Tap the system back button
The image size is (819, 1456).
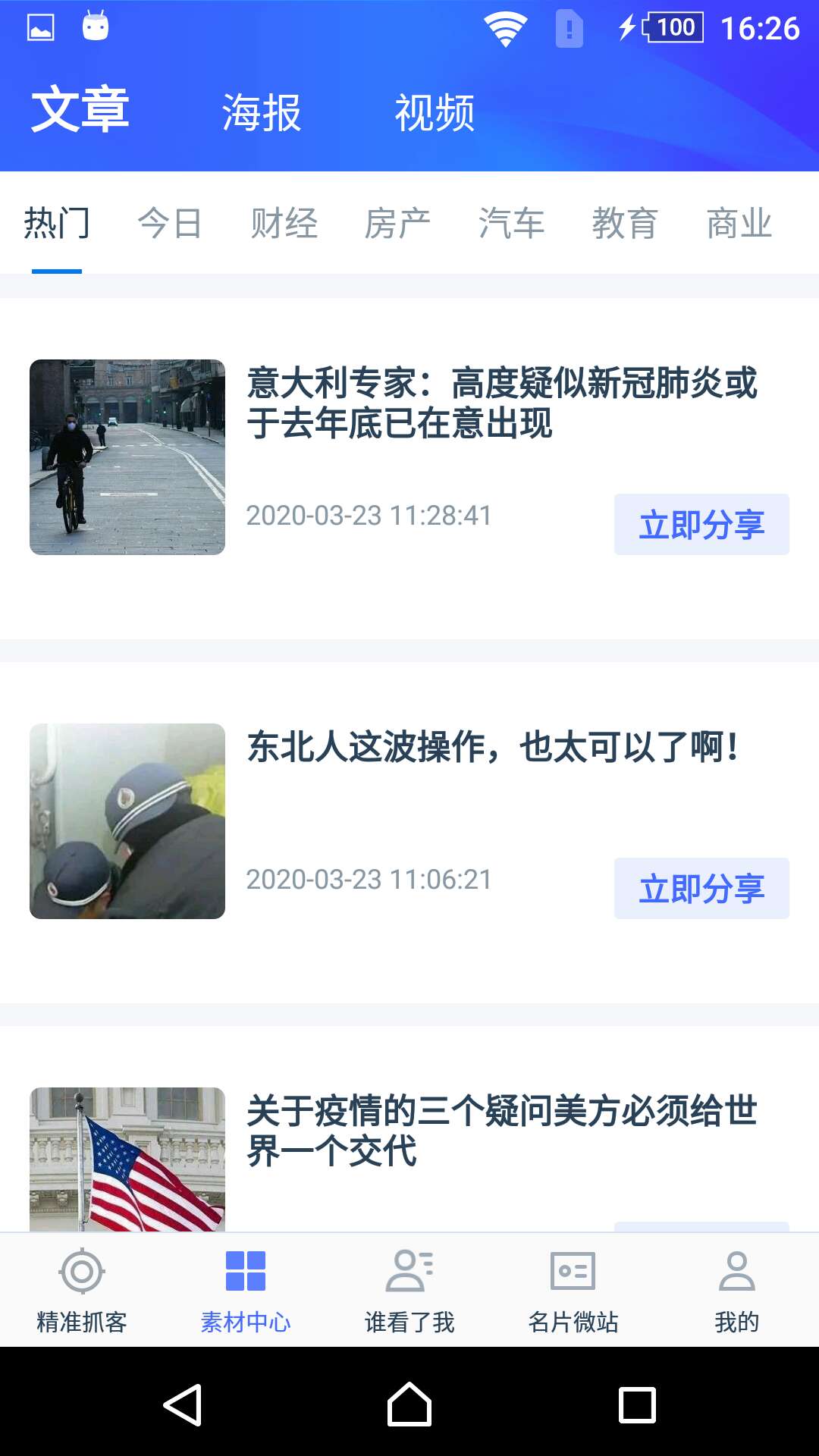point(183,1404)
